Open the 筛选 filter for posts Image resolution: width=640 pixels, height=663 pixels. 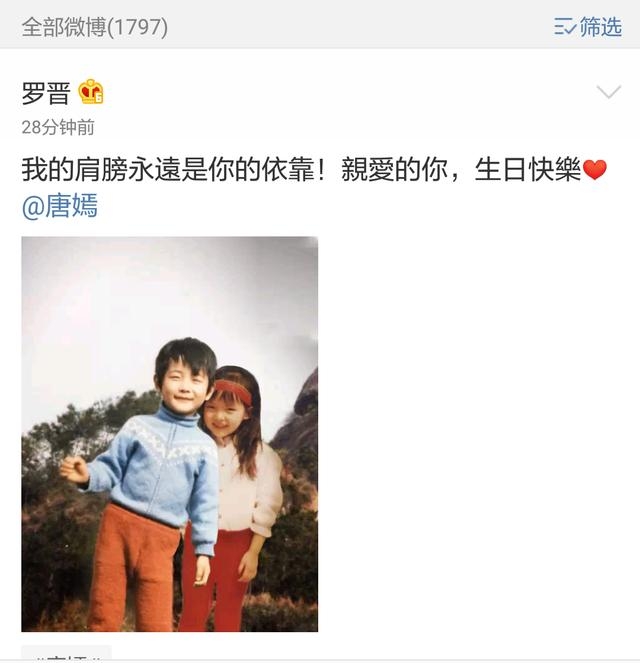588,27
